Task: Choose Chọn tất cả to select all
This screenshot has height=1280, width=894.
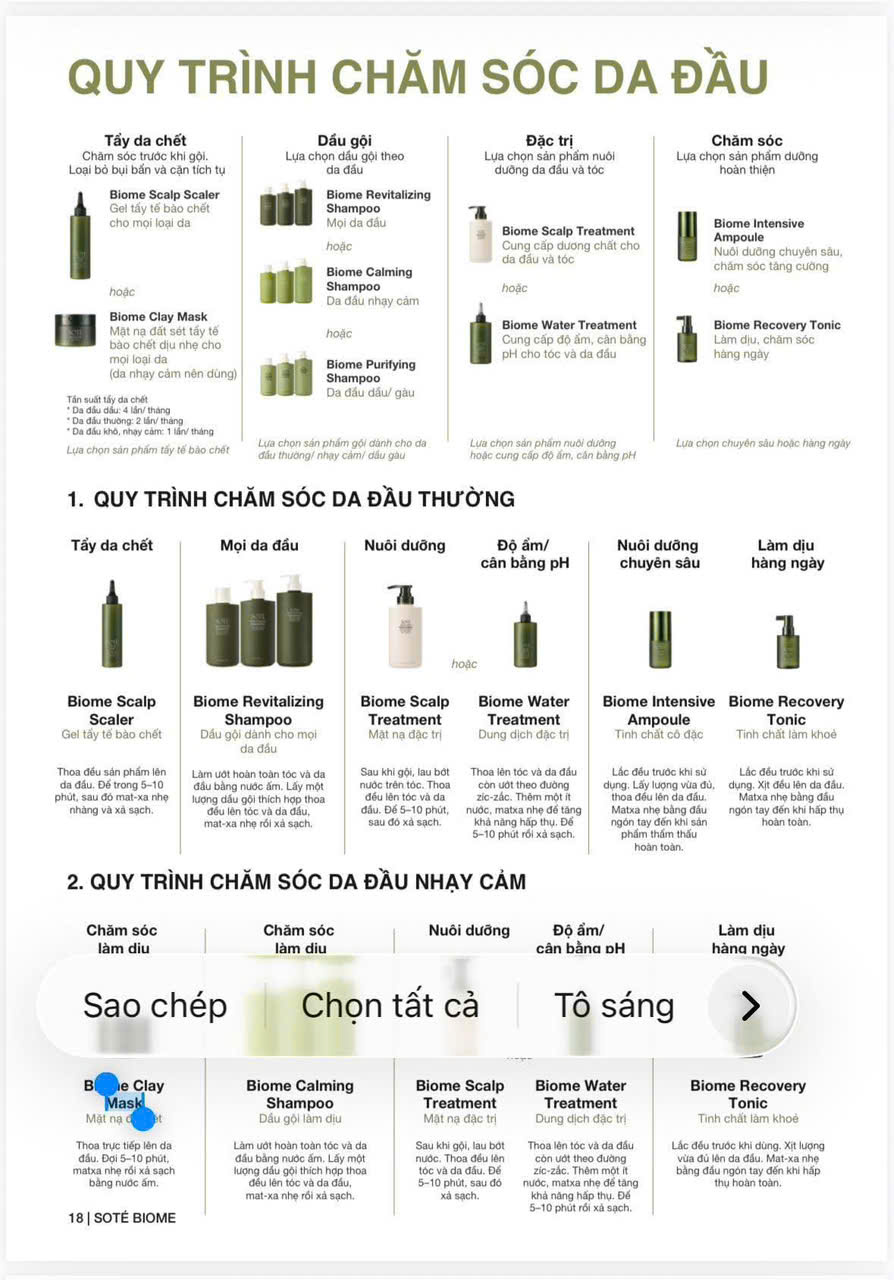Action: (390, 1005)
